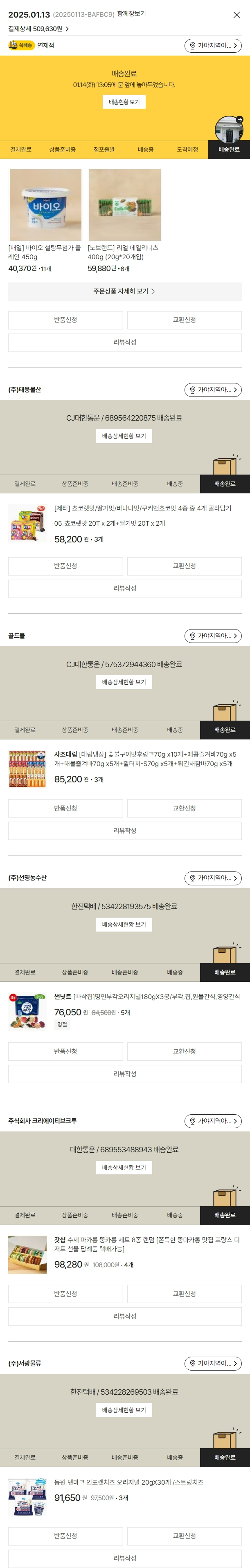Viewport: 250px width, 1568px height.
Task: Open 가야지역아 address chip for 연제점
Action: (213, 46)
